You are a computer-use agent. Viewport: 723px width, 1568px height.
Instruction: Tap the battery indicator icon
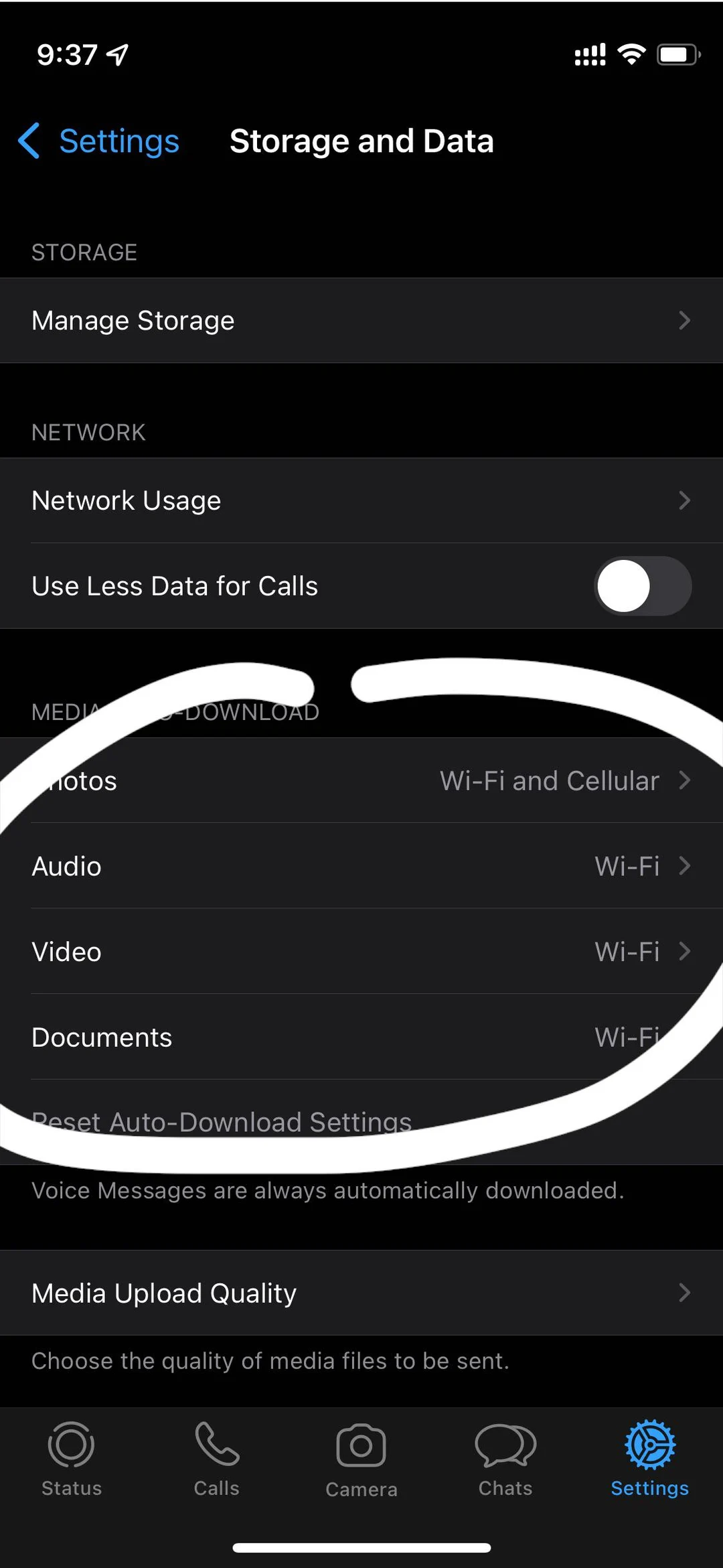(677, 54)
